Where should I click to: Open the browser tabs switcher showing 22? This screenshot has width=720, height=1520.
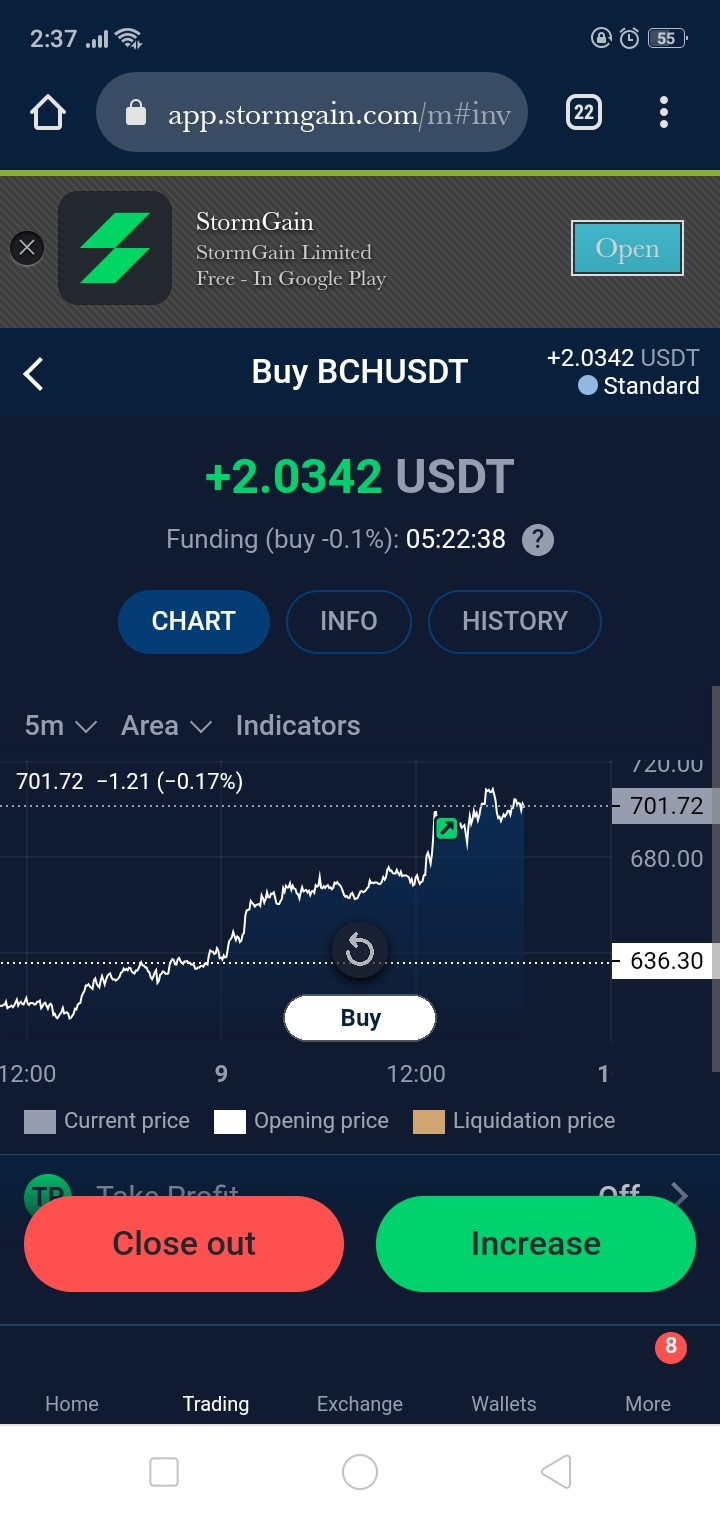click(584, 112)
